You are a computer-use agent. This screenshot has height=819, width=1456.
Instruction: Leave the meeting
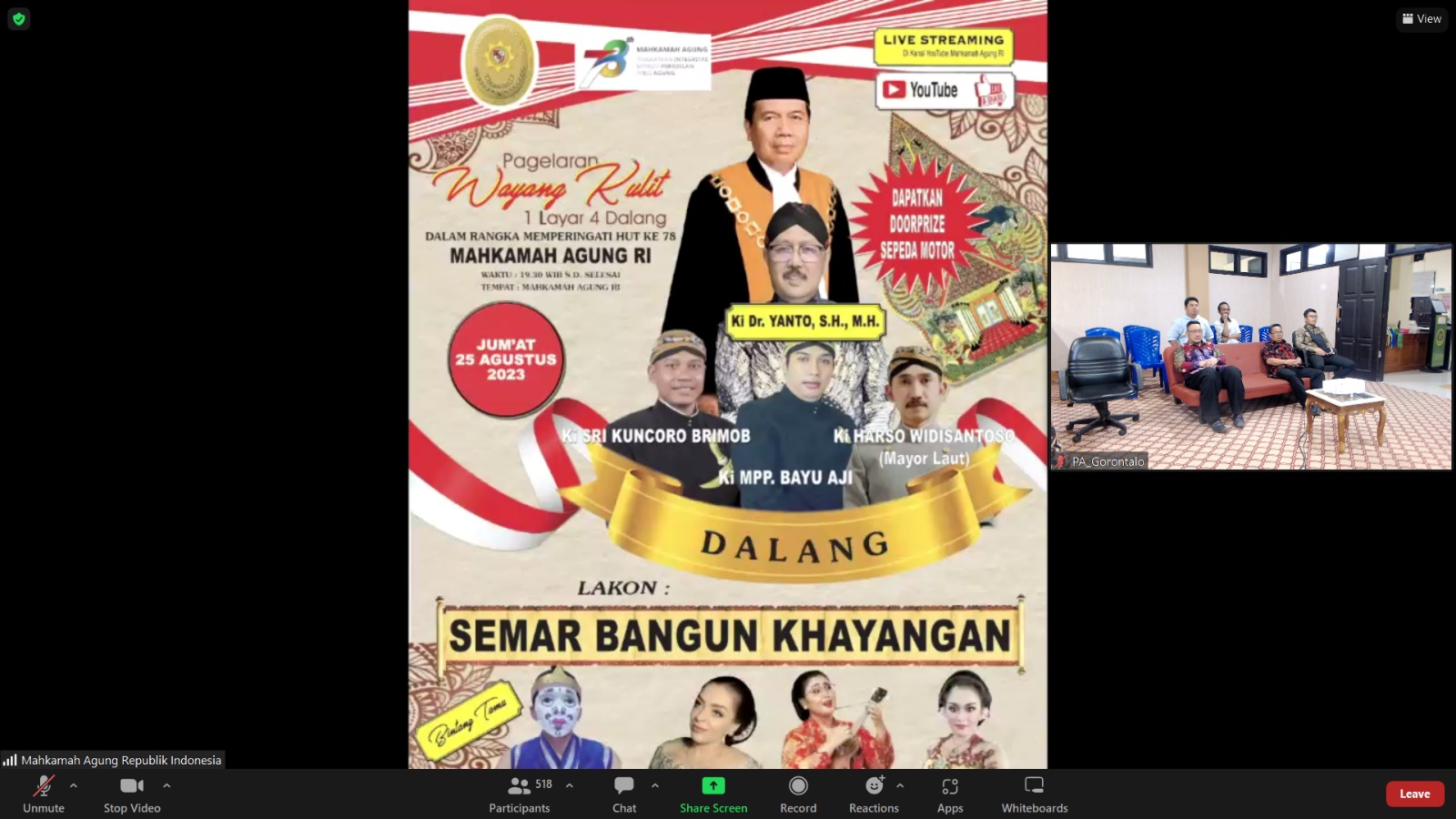coord(1414,794)
